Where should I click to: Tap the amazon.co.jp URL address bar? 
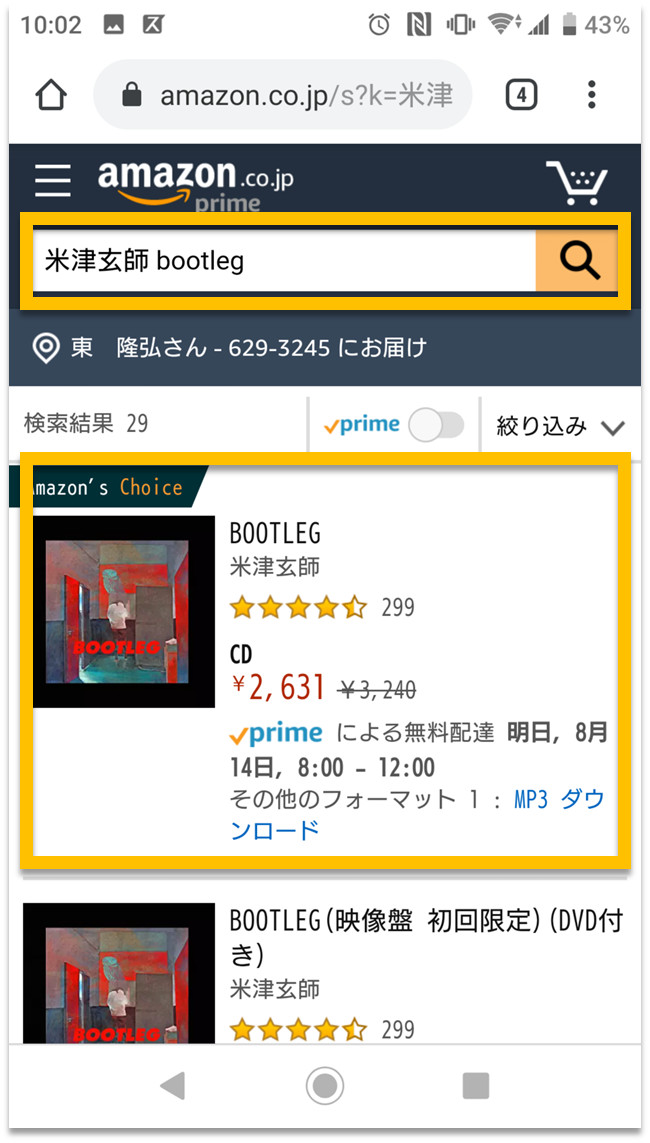(283, 95)
